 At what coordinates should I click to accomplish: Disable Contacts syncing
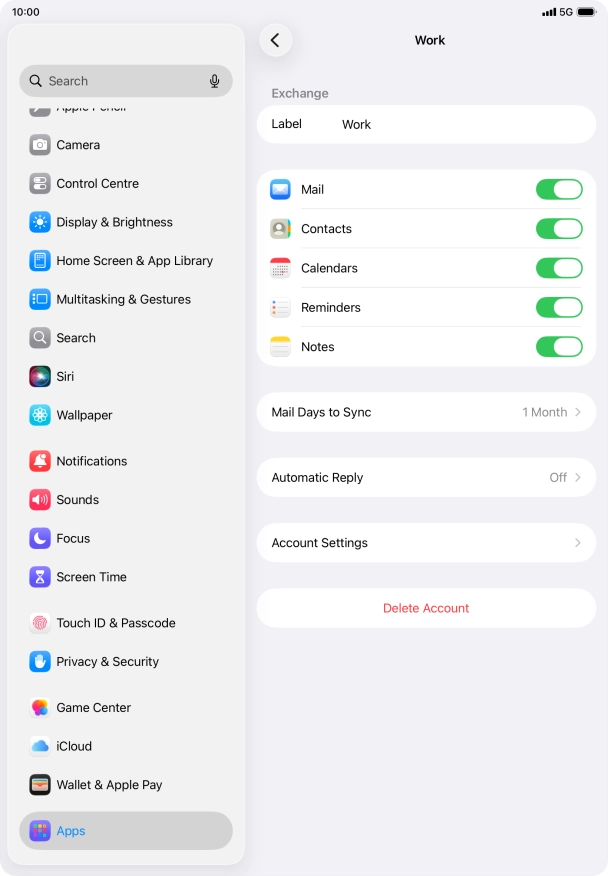point(558,229)
